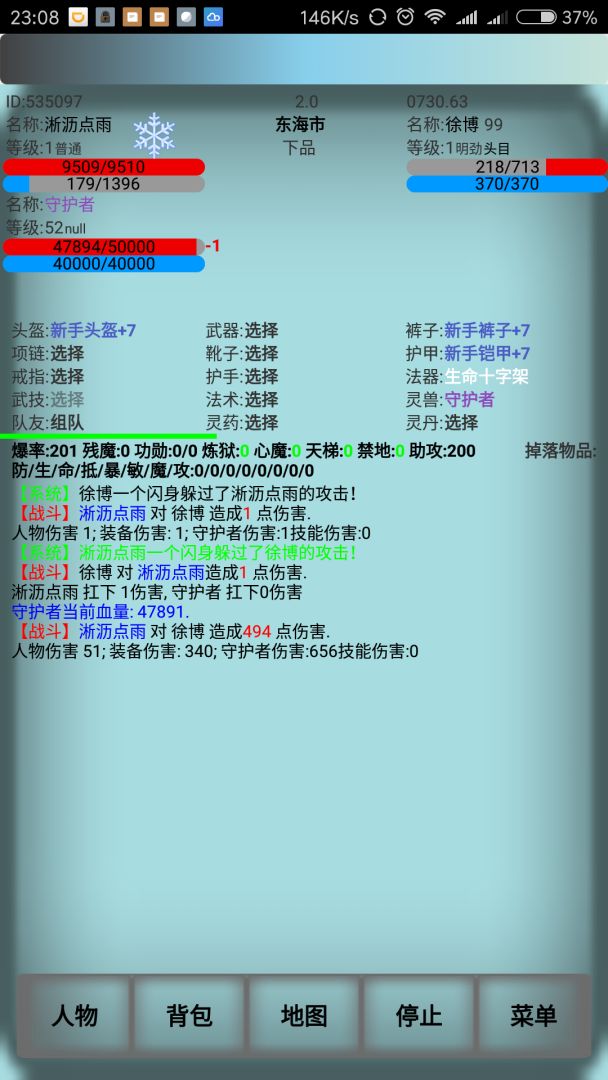This screenshot has width=608, height=1080.
Task: Open spirit beast 守护者 in 灵兽 slot
Action: click(x=469, y=399)
